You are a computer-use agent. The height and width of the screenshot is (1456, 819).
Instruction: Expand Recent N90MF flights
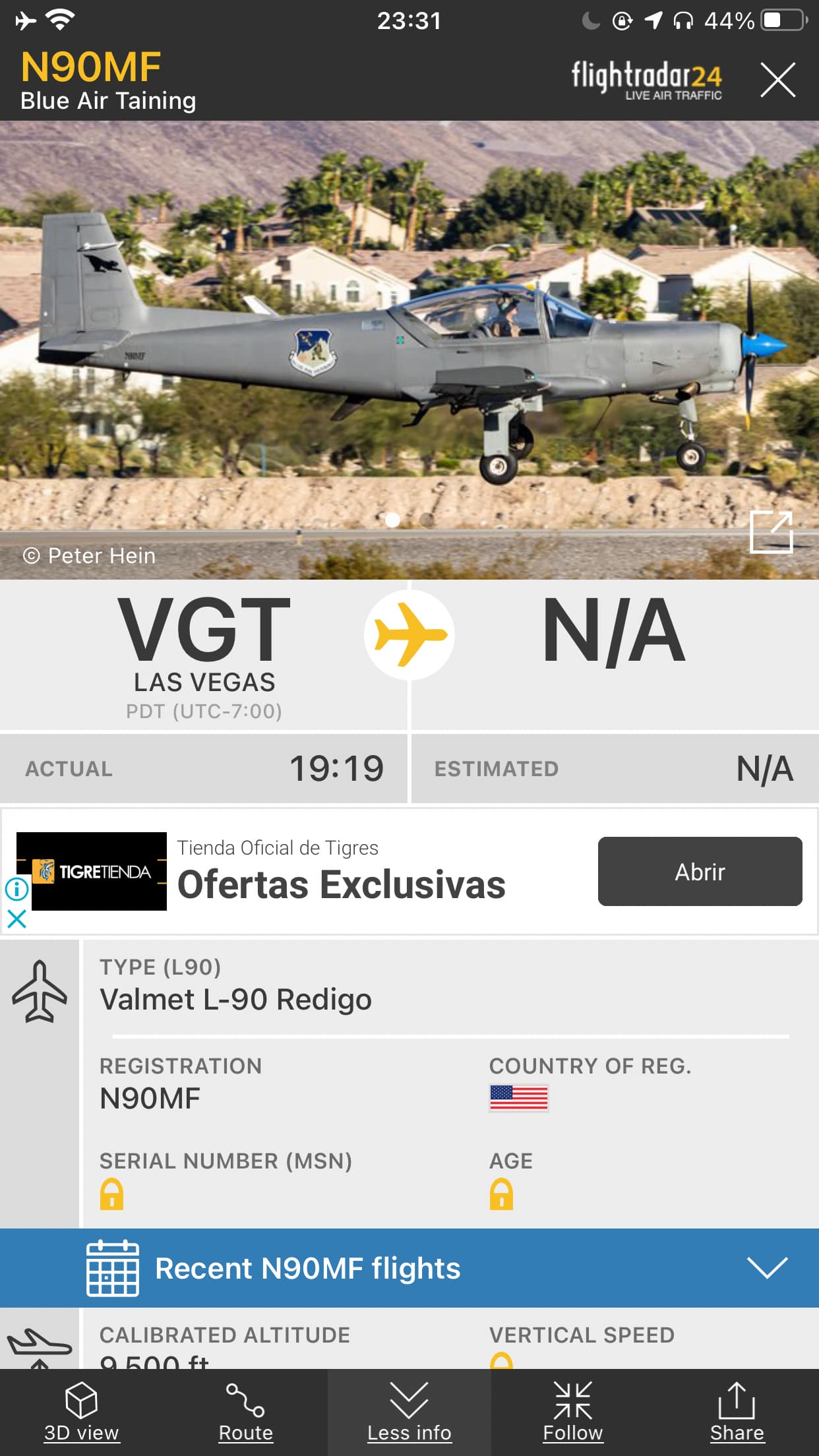point(767,1267)
